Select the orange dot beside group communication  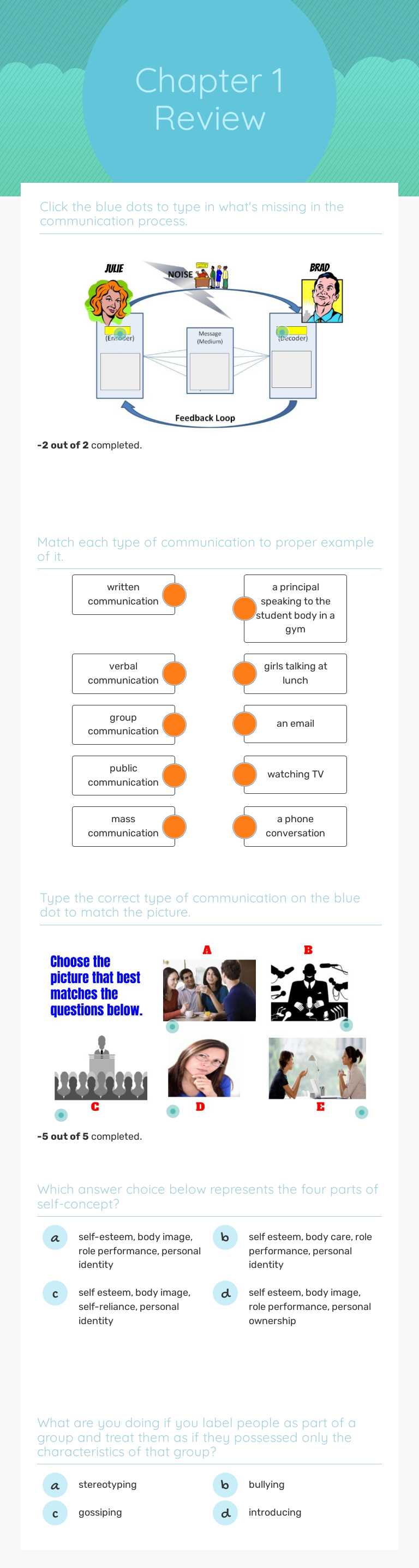click(x=174, y=725)
